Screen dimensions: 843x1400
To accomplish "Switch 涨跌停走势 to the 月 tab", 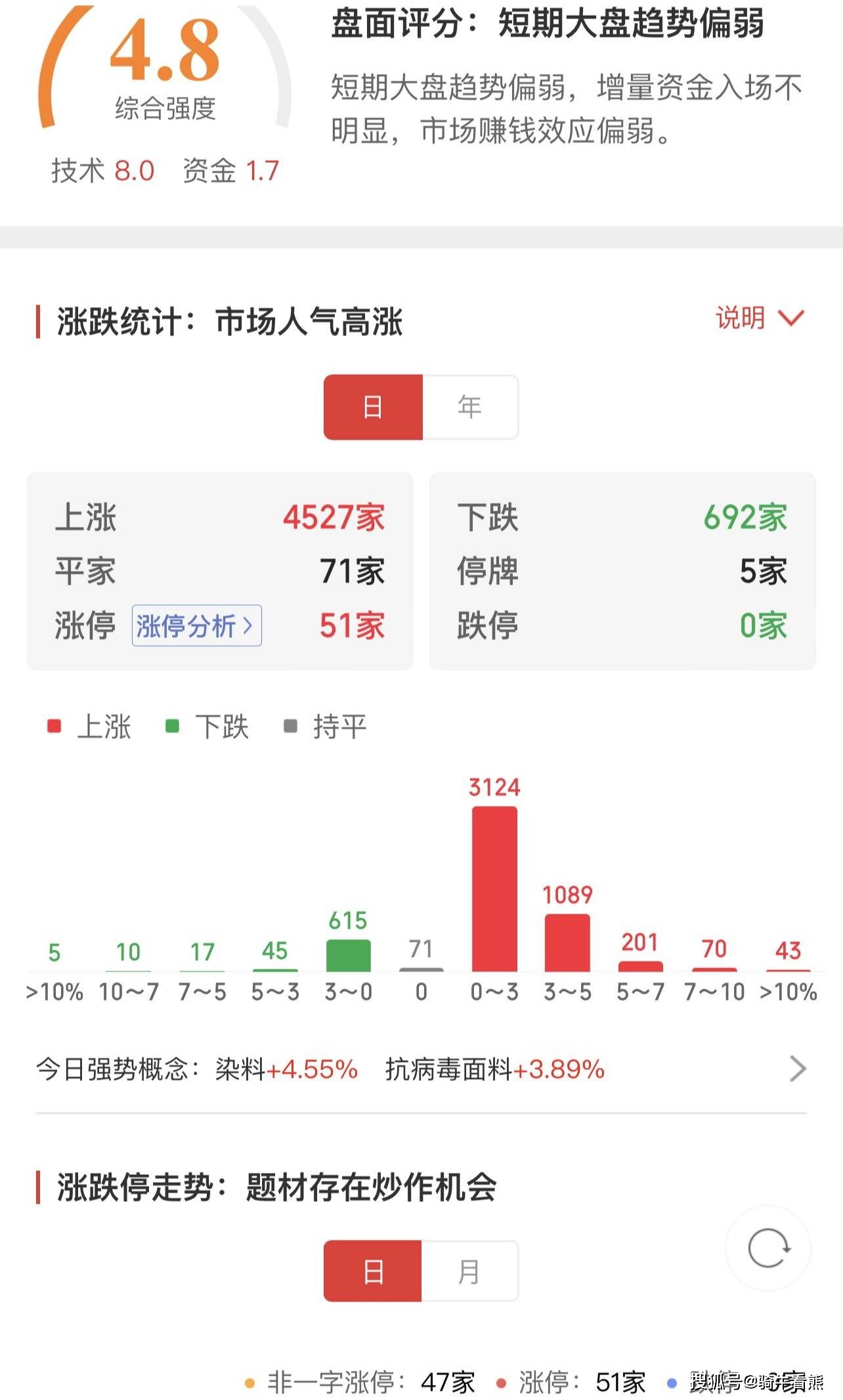I will click(469, 1271).
